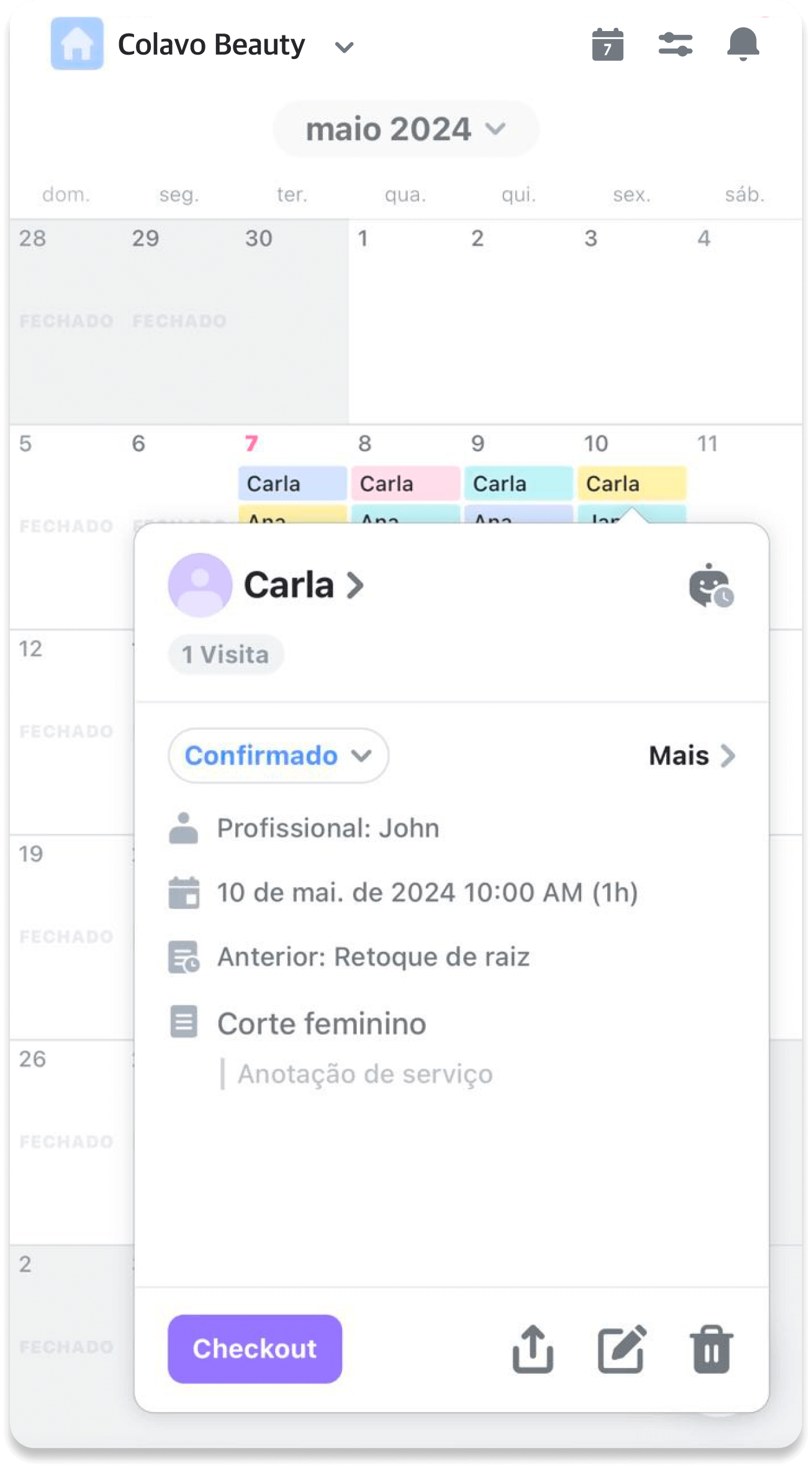Open the Mais options
Image resolution: width=812 pixels, height=1468 pixels.
[692, 756]
